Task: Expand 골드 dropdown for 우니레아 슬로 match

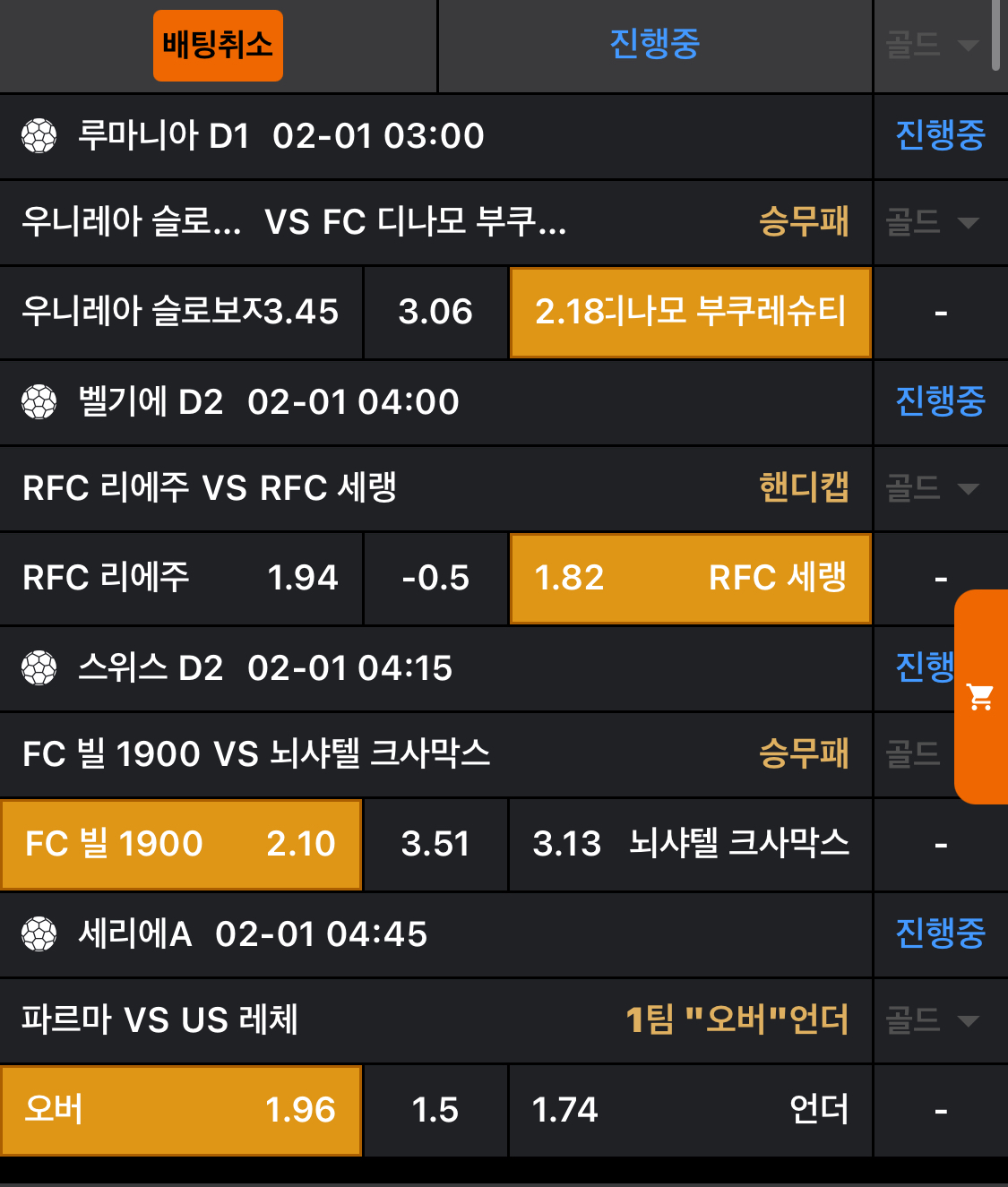Action: point(932,222)
